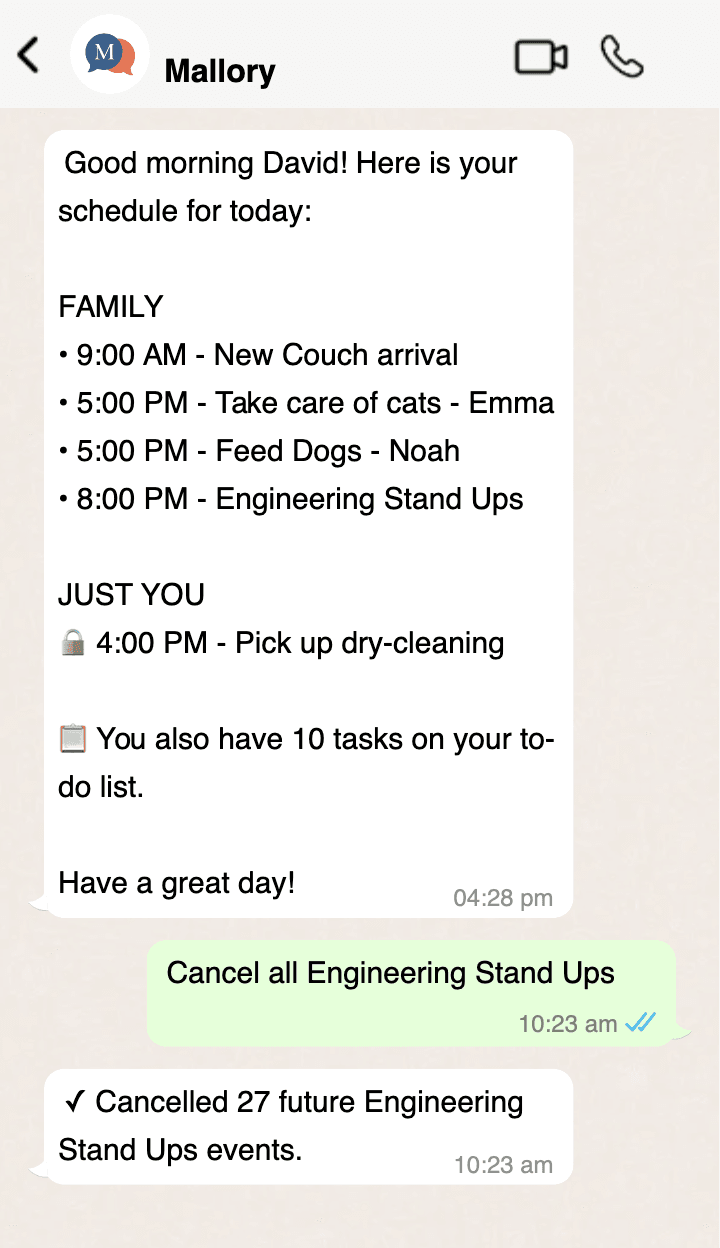
Task: Select the contact name Mallory in the header
Action: (219, 70)
